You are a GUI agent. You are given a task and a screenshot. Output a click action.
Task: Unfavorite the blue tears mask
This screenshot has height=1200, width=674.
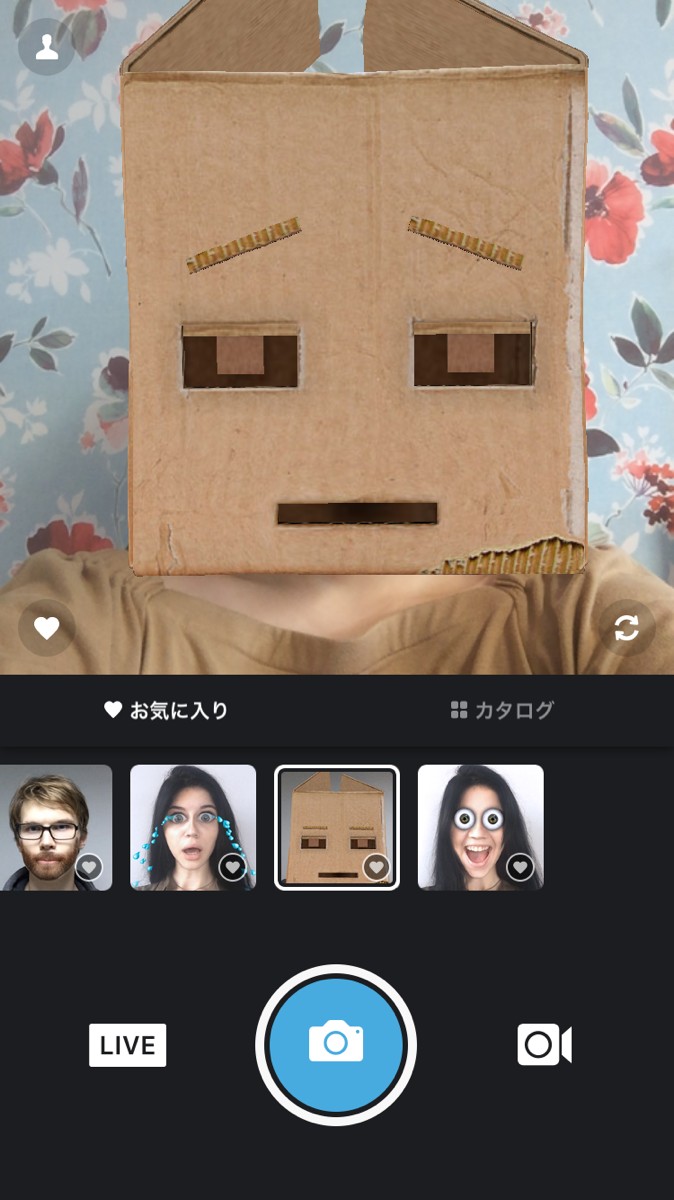[x=233, y=867]
